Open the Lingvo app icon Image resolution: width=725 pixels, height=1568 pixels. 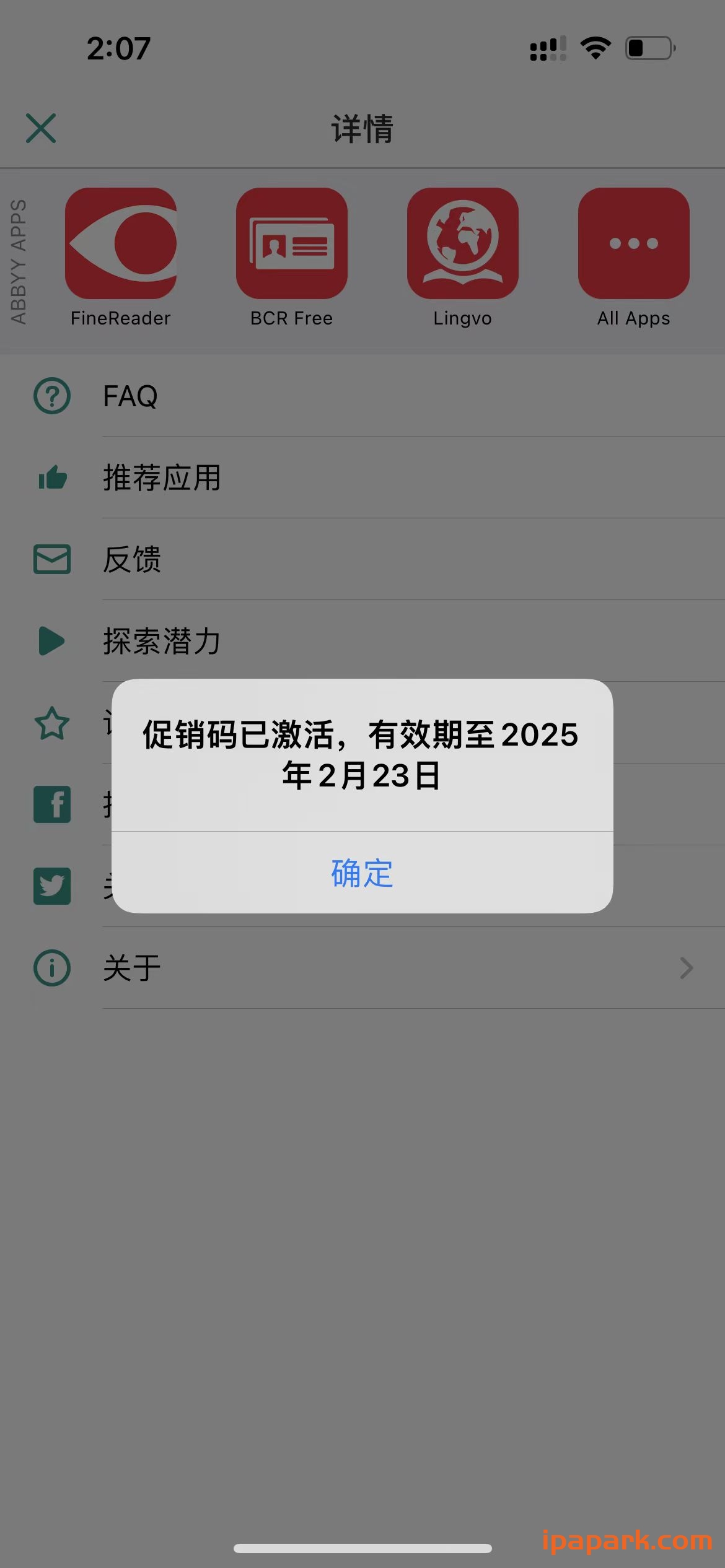click(463, 244)
